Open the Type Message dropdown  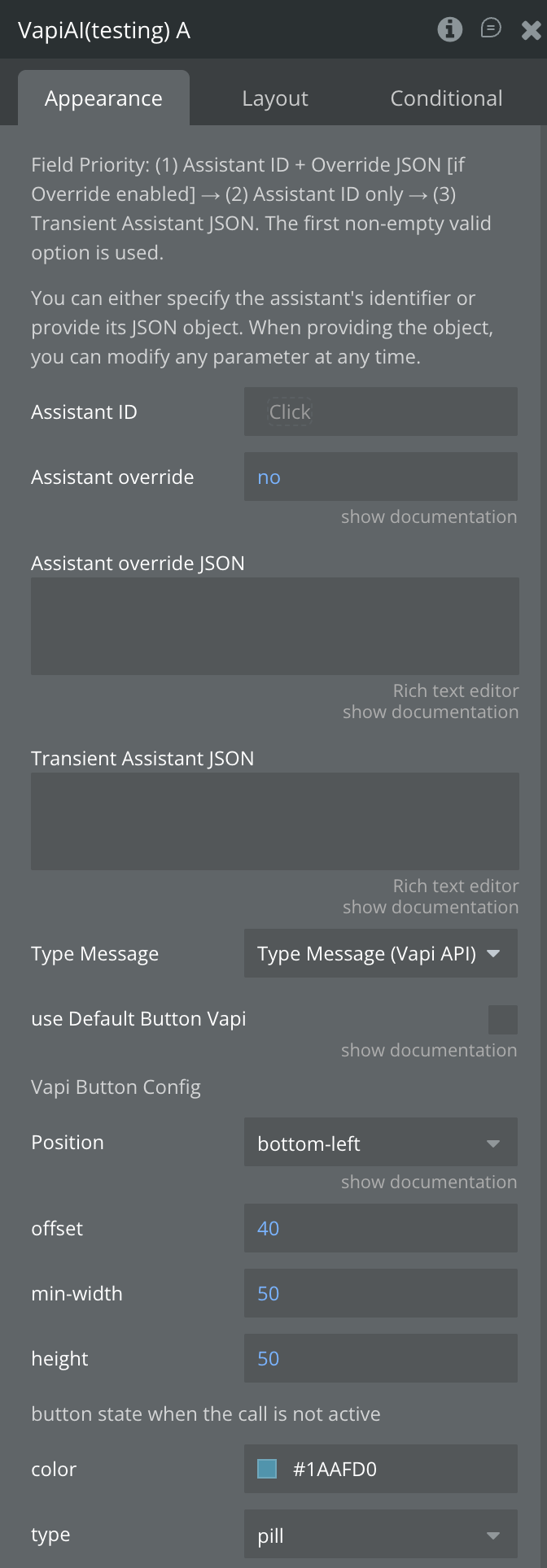point(380,954)
